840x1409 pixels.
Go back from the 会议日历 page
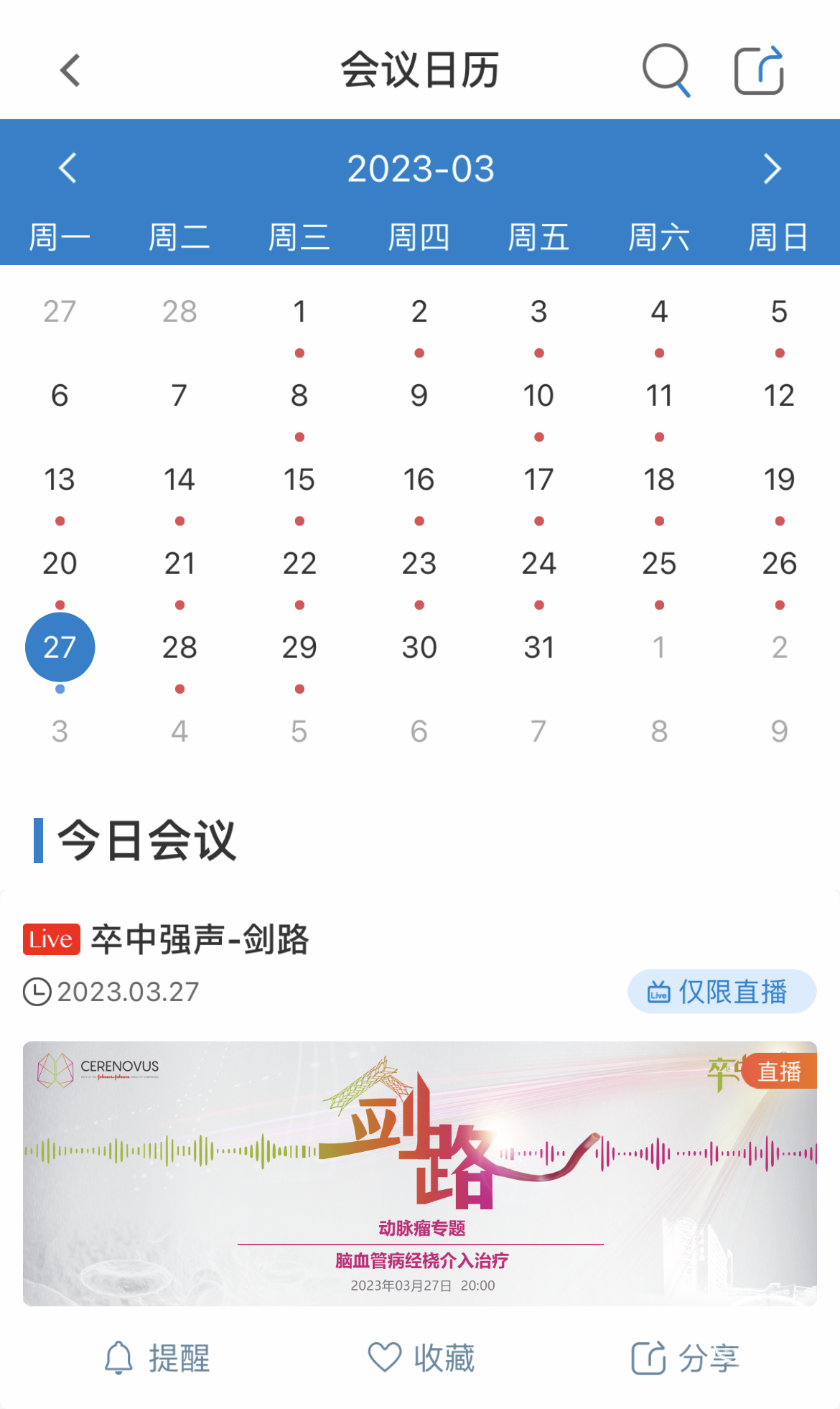pos(70,70)
